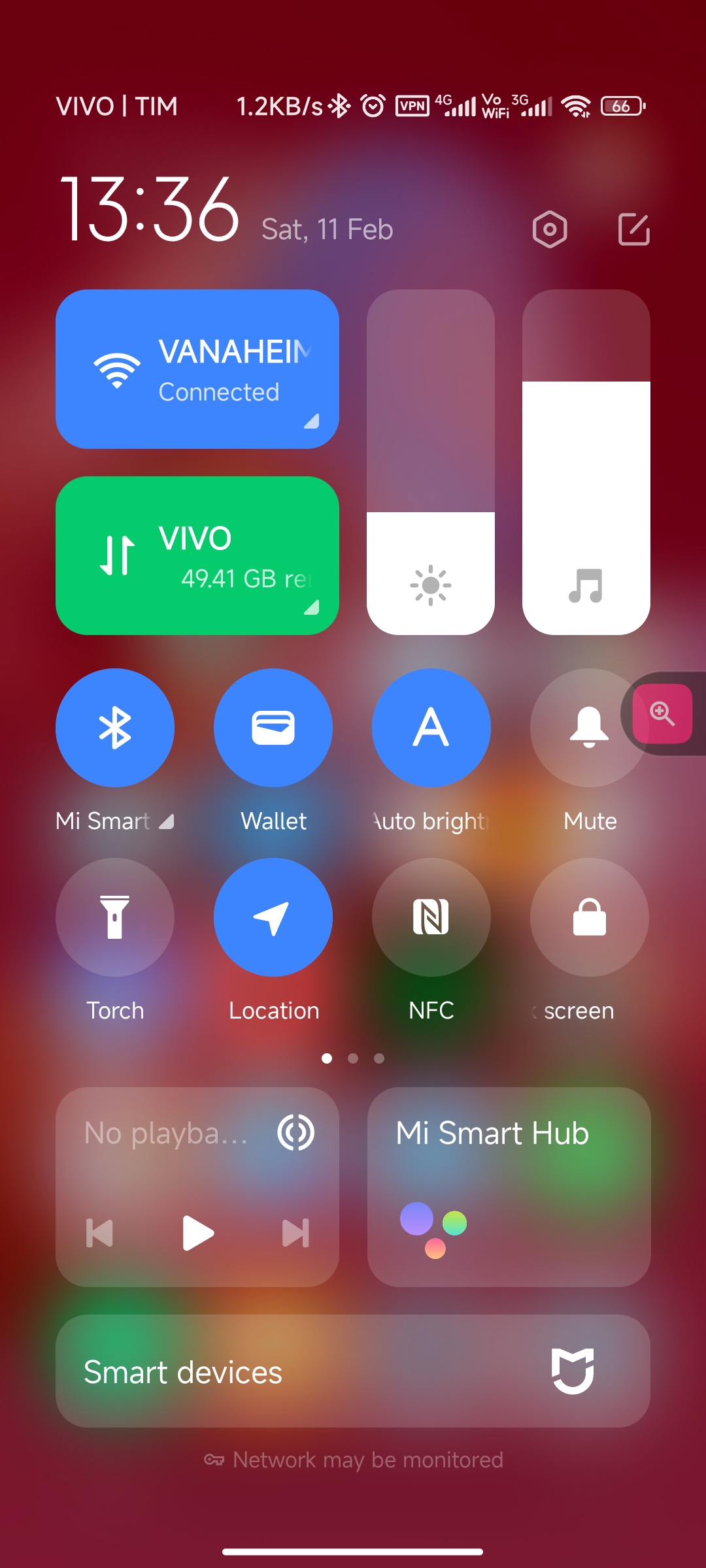Disable Auto brightness
Viewport: 706px width, 1568px height.
(431, 728)
